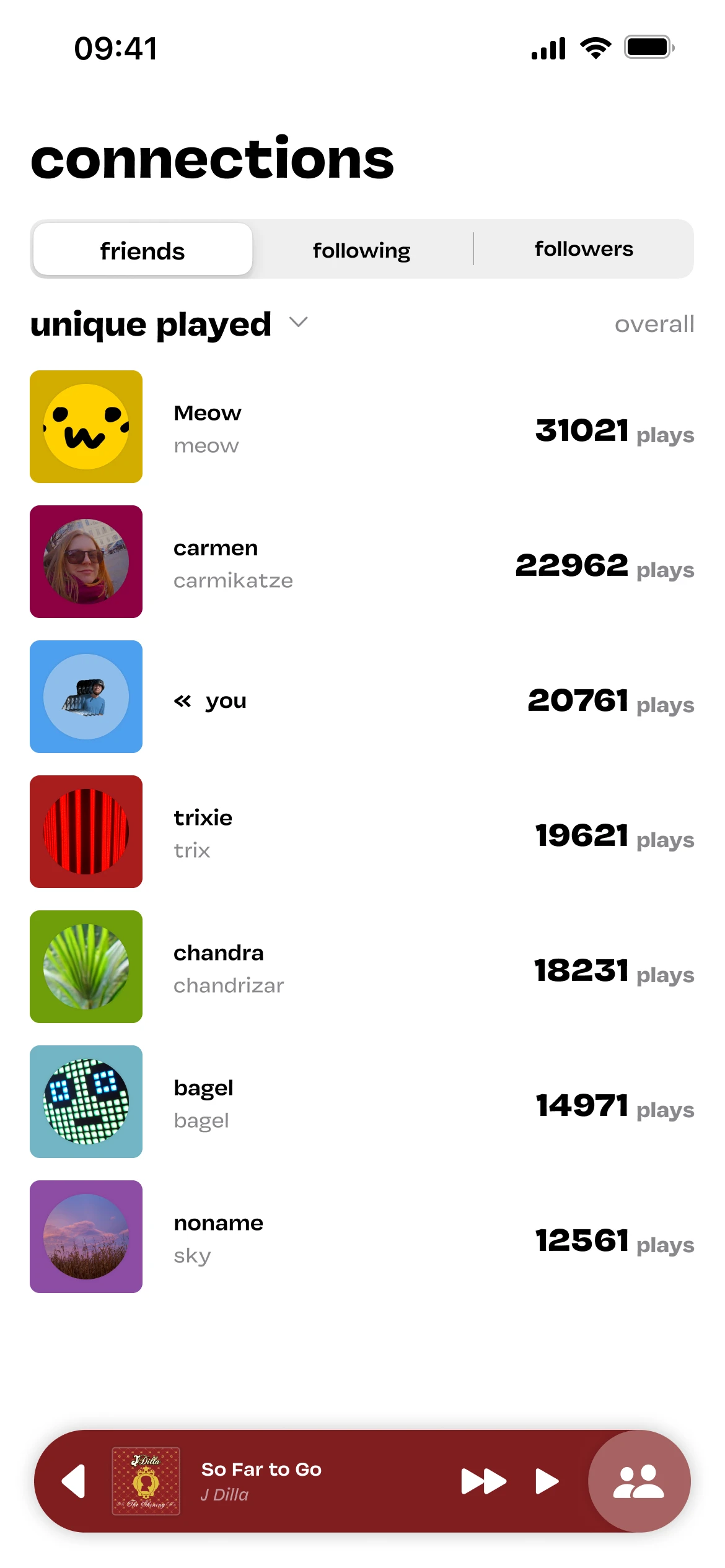This screenshot has width=725, height=1568.
Task: Select the friends tab
Action: [x=143, y=250]
